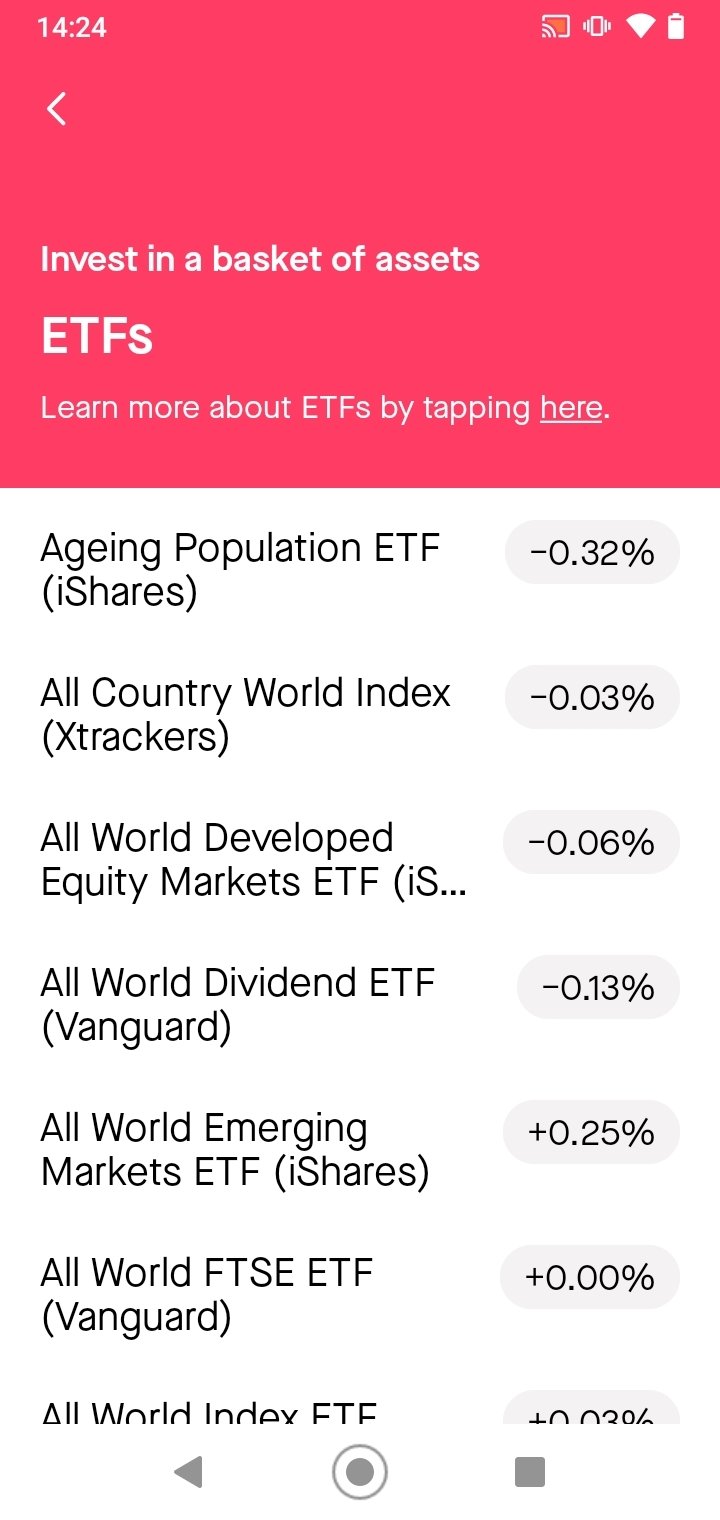
Task: Go back using the top arrow
Action: click(x=57, y=108)
